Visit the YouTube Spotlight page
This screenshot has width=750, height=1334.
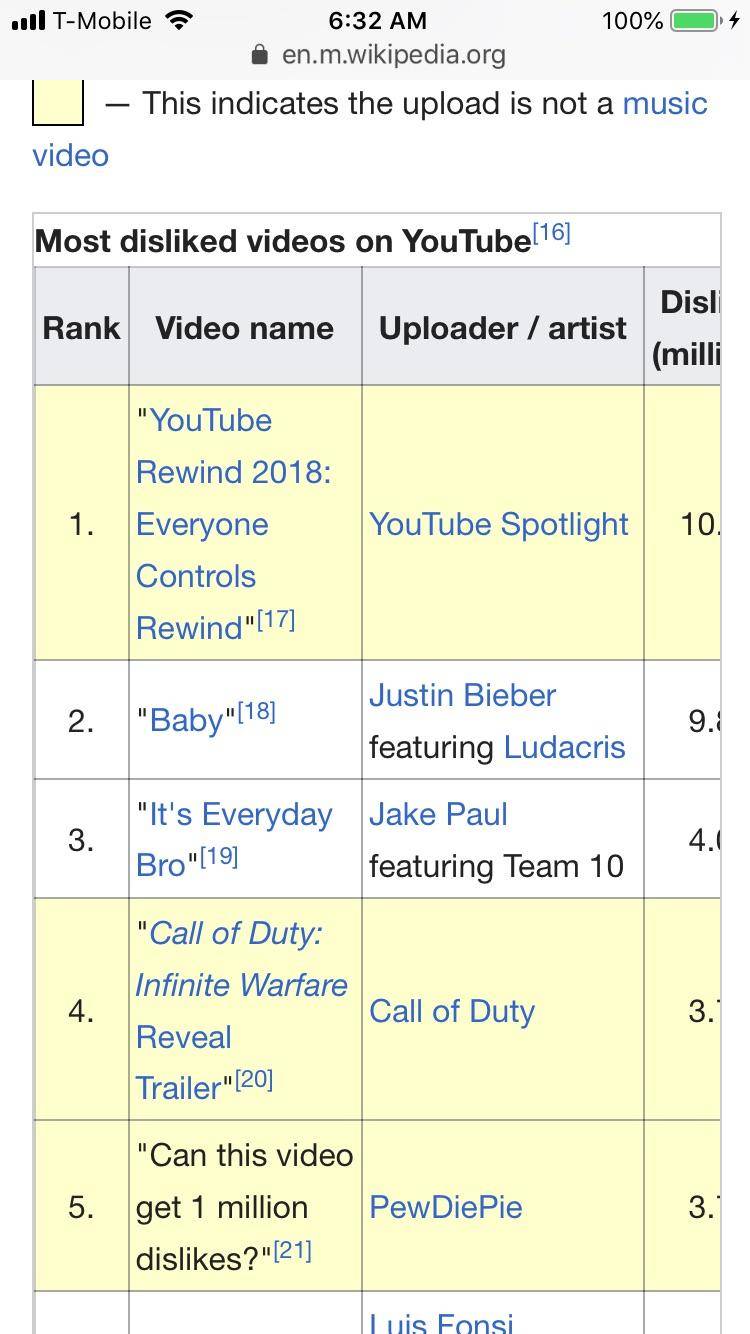click(x=498, y=524)
